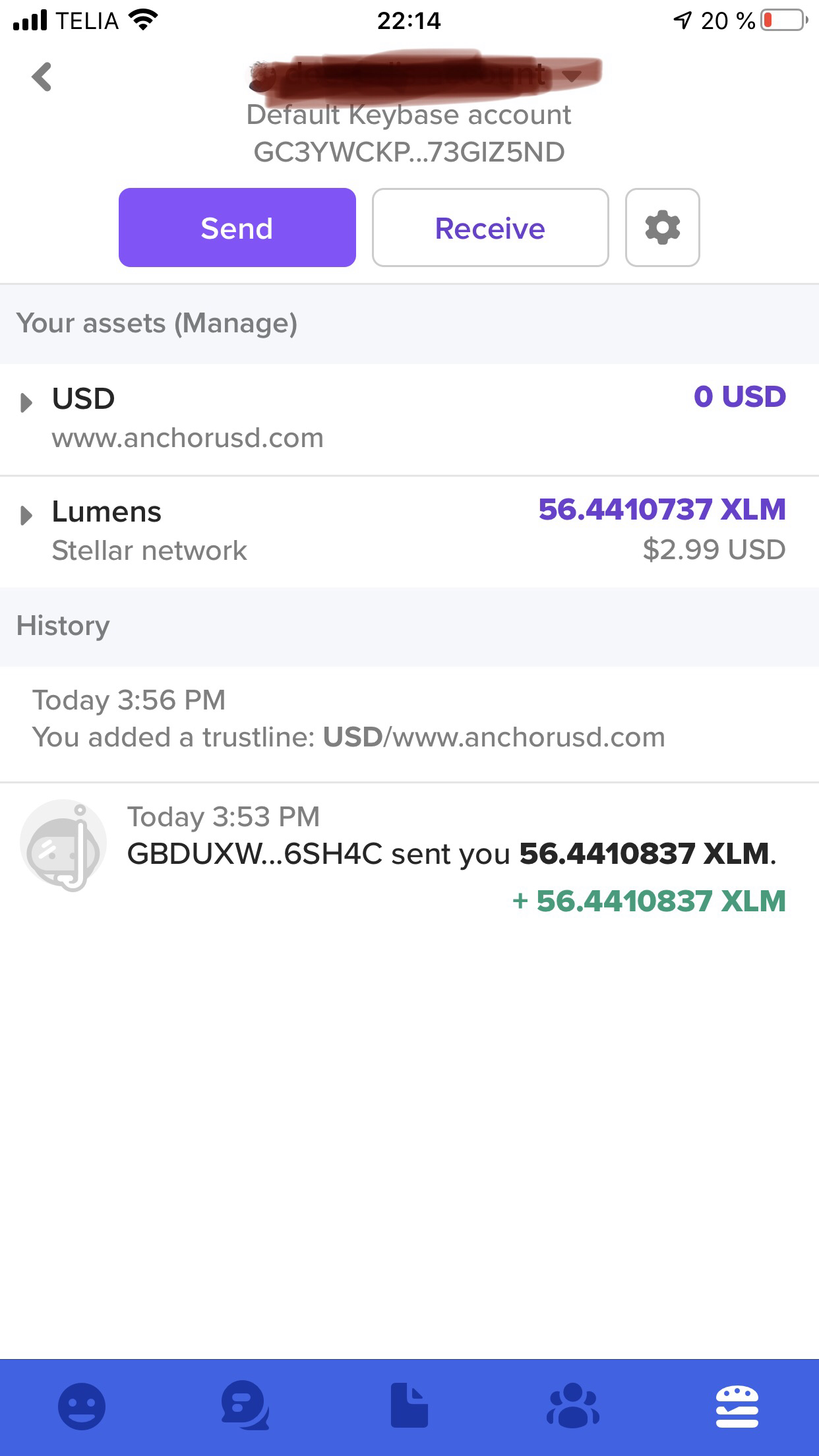Expand the USD asset row
The width and height of the screenshot is (819, 1456).
point(26,402)
